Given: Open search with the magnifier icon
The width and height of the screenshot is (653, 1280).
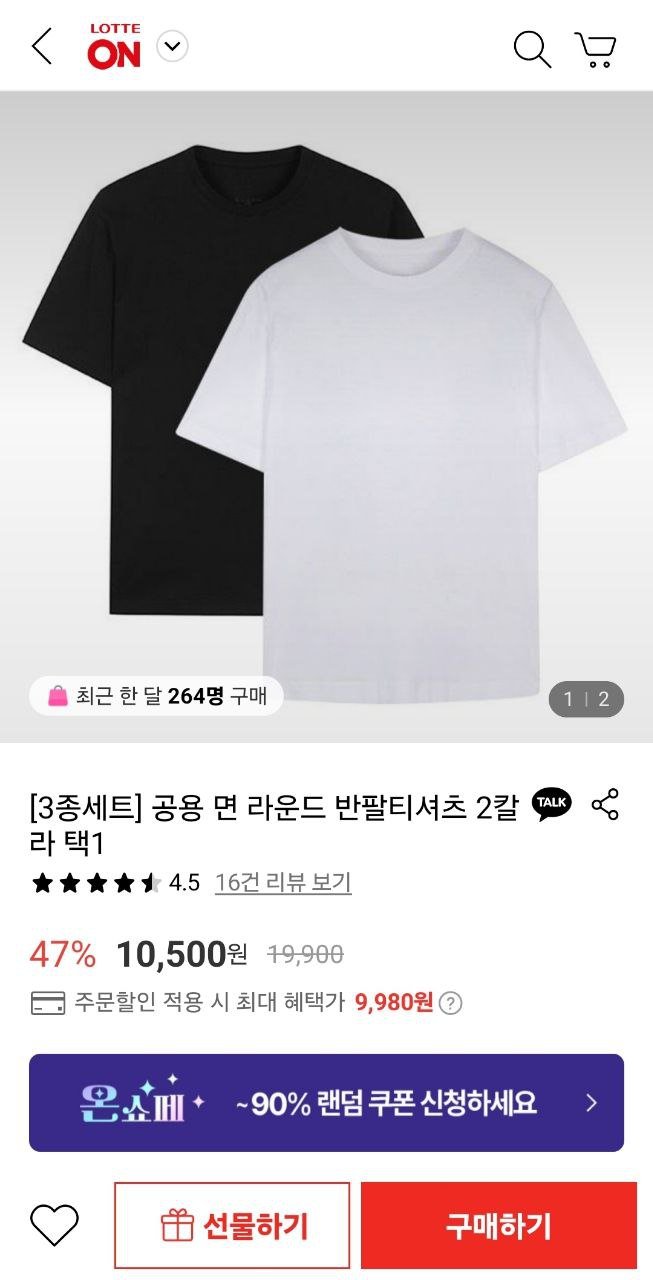Looking at the screenshot, I should pos(532,48).
